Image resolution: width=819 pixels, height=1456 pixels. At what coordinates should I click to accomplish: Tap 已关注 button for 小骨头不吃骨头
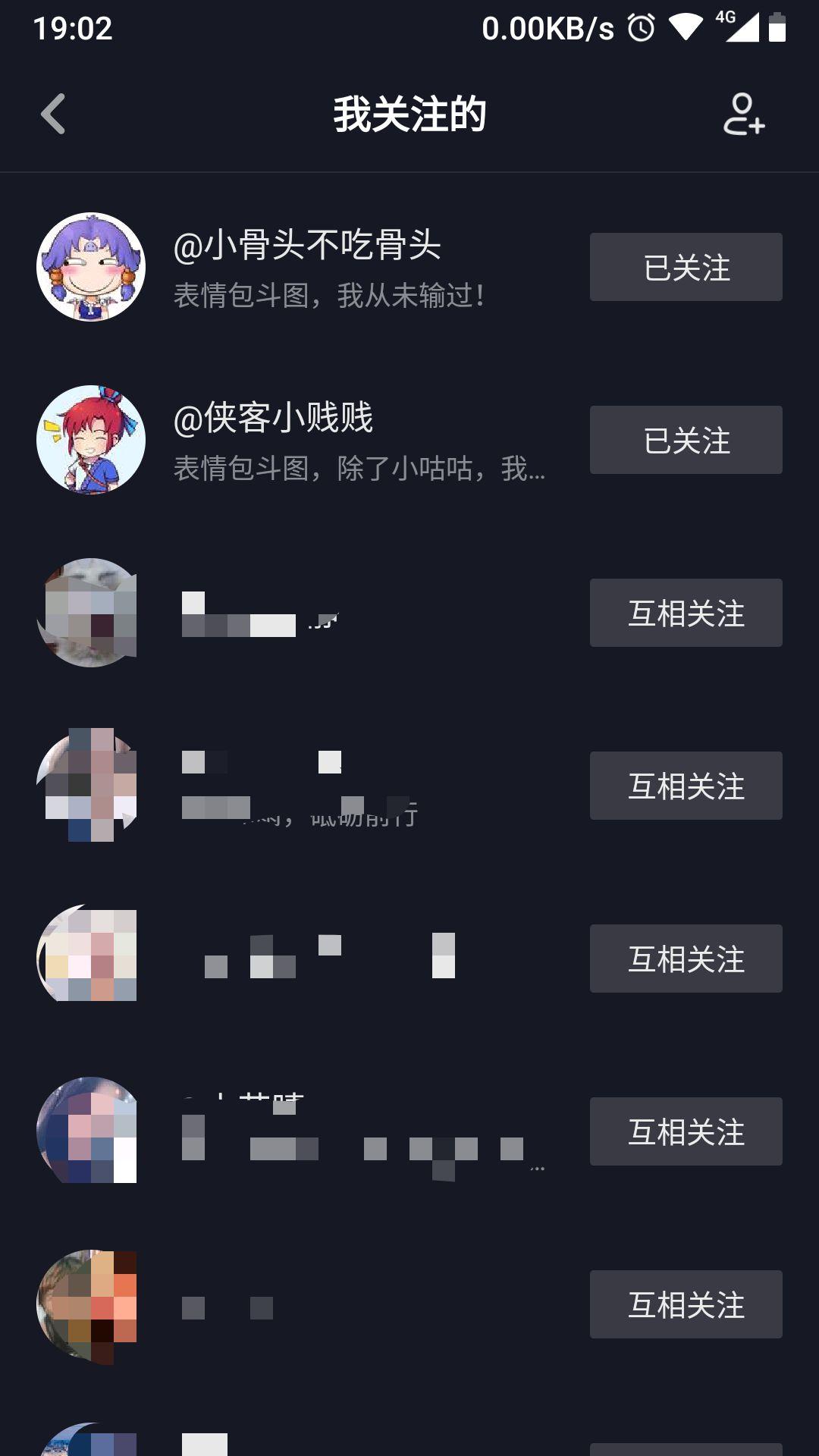pyautogui.click(x=686, y=267)
